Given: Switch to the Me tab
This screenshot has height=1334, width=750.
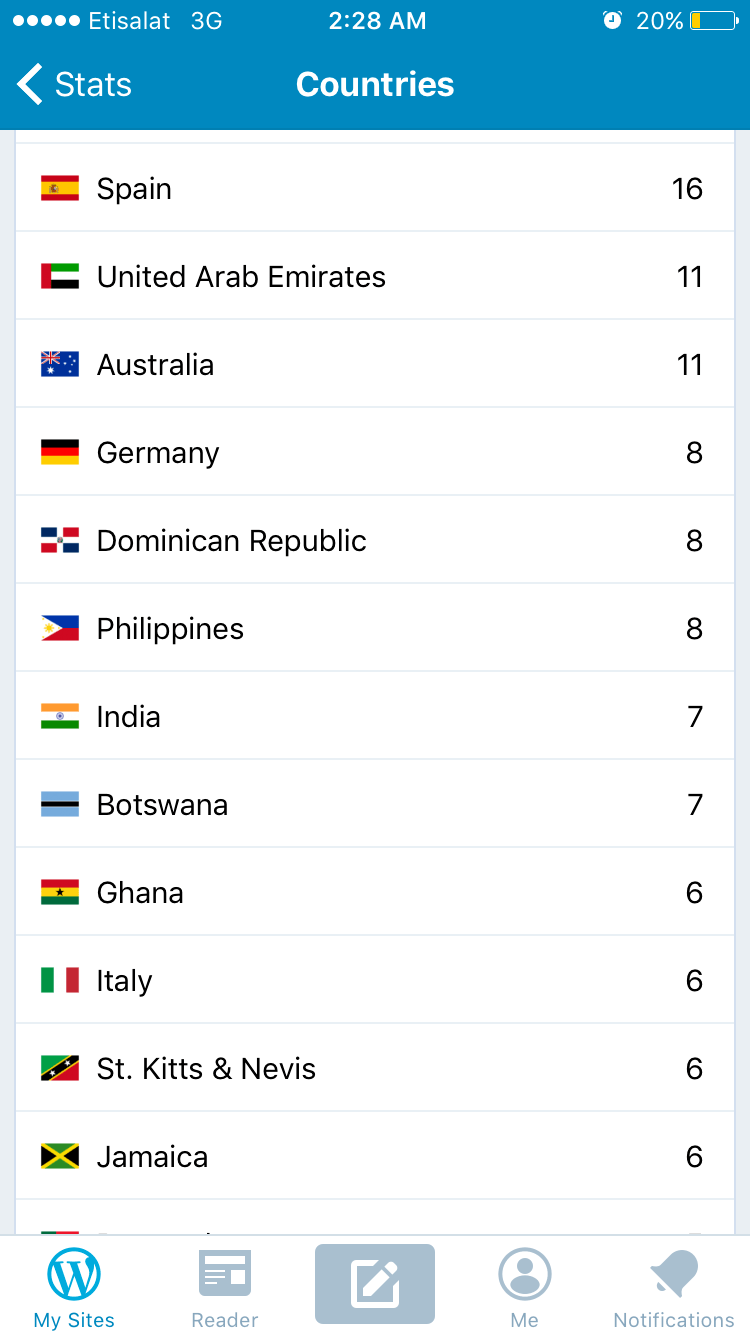Looking at the screenshot, I should click(x=525, y=1286).
